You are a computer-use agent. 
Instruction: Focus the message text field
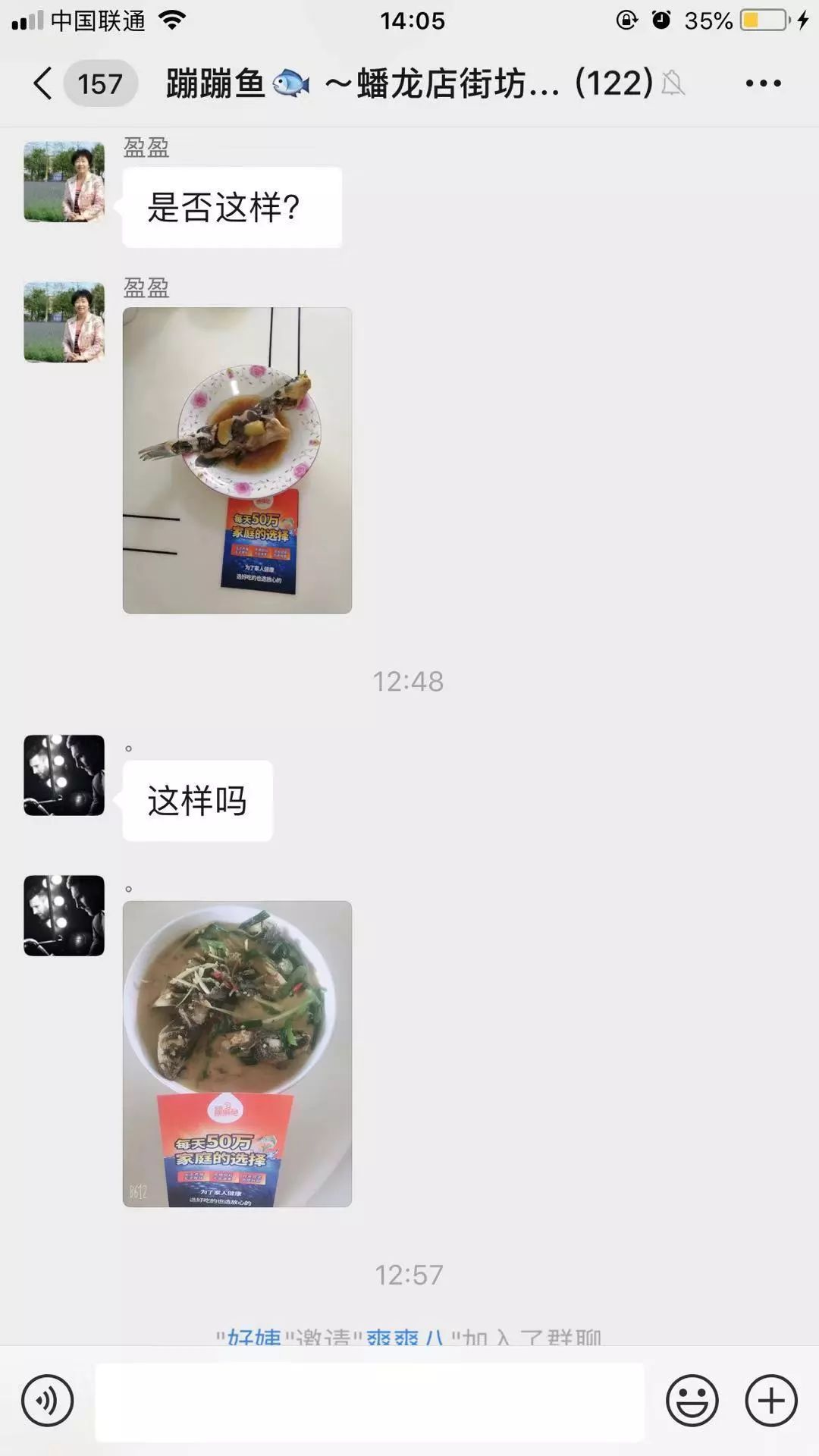coord(369,1401)
